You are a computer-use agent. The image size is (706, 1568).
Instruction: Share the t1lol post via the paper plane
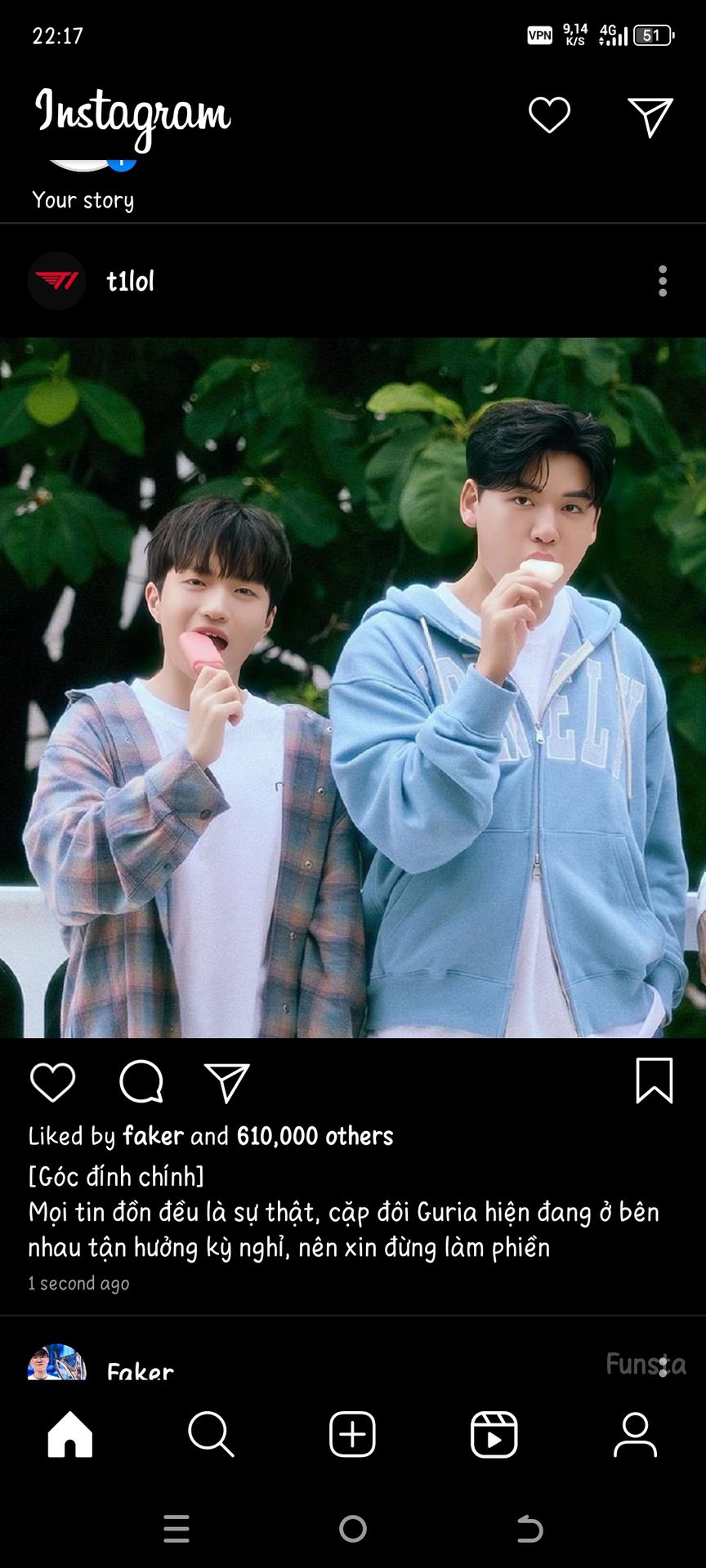coord(226,1083)
